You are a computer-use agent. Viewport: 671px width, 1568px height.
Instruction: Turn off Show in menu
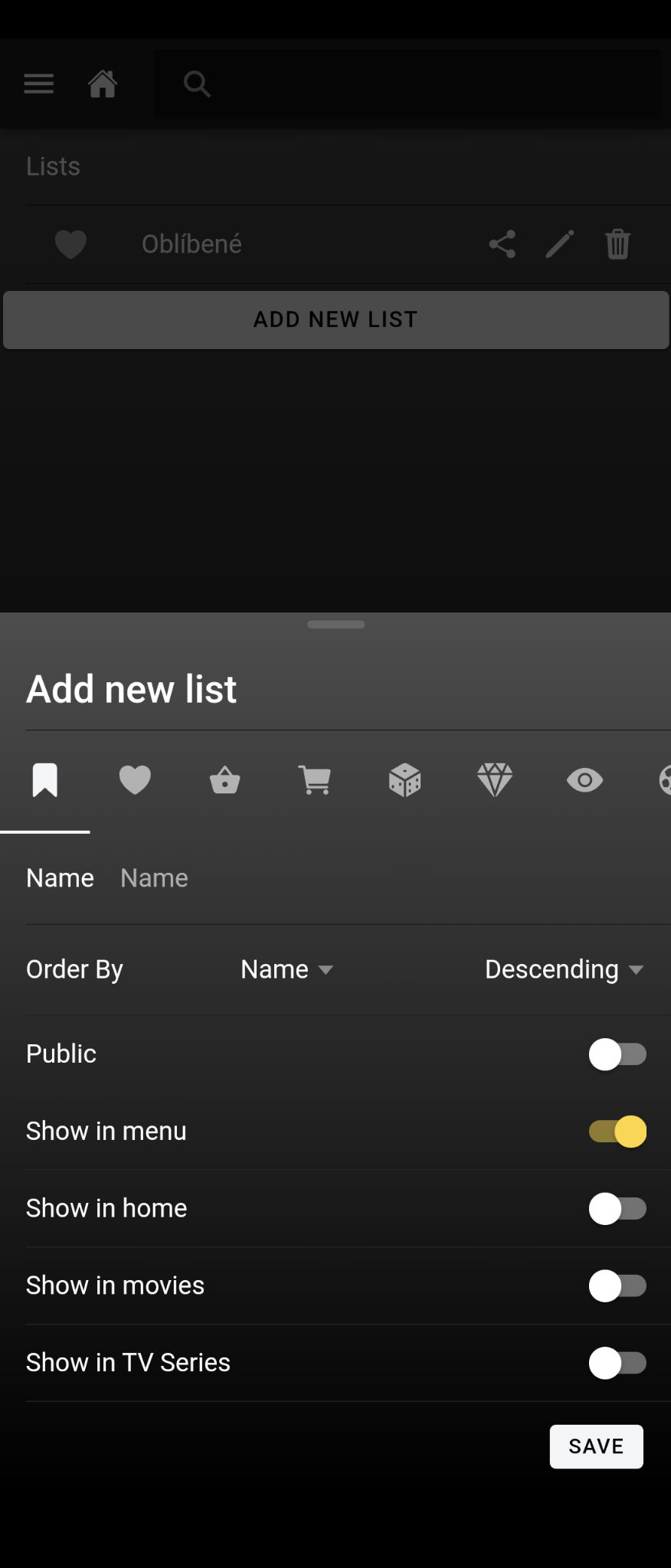tap(617, 1132)
